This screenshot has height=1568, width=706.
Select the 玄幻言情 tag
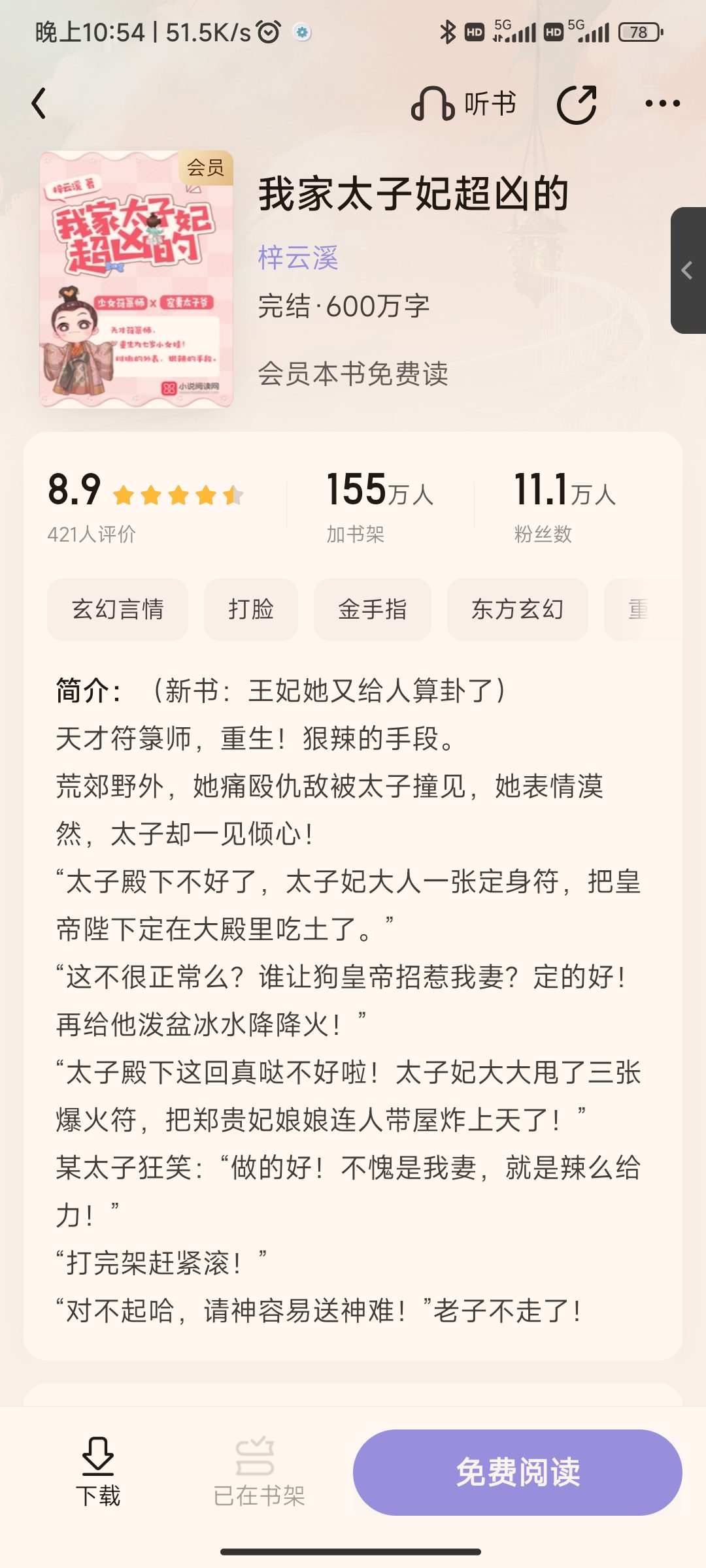pos(118,609)
